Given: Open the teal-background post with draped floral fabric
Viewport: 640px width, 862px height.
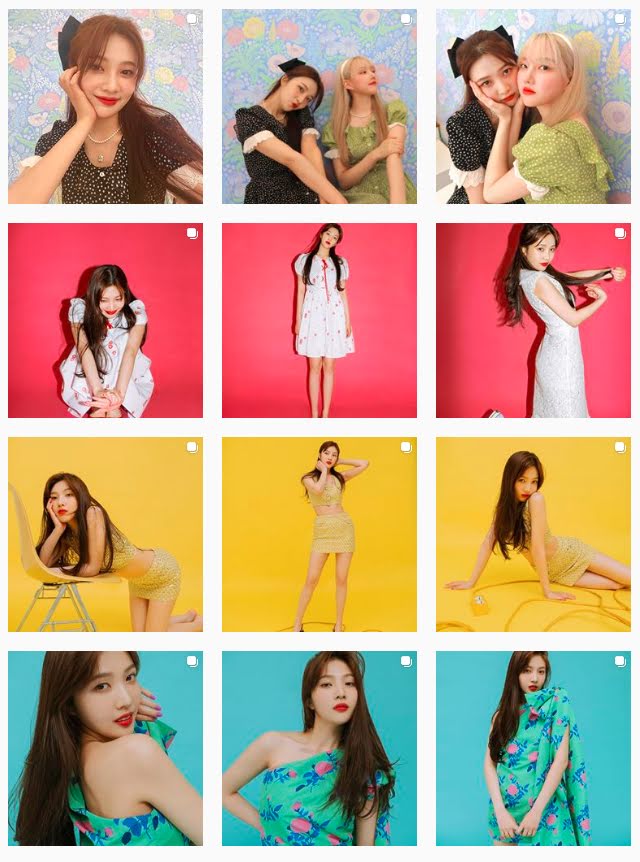Looking at the screenshot, I should pyautogui.click(x=533, y=748).
